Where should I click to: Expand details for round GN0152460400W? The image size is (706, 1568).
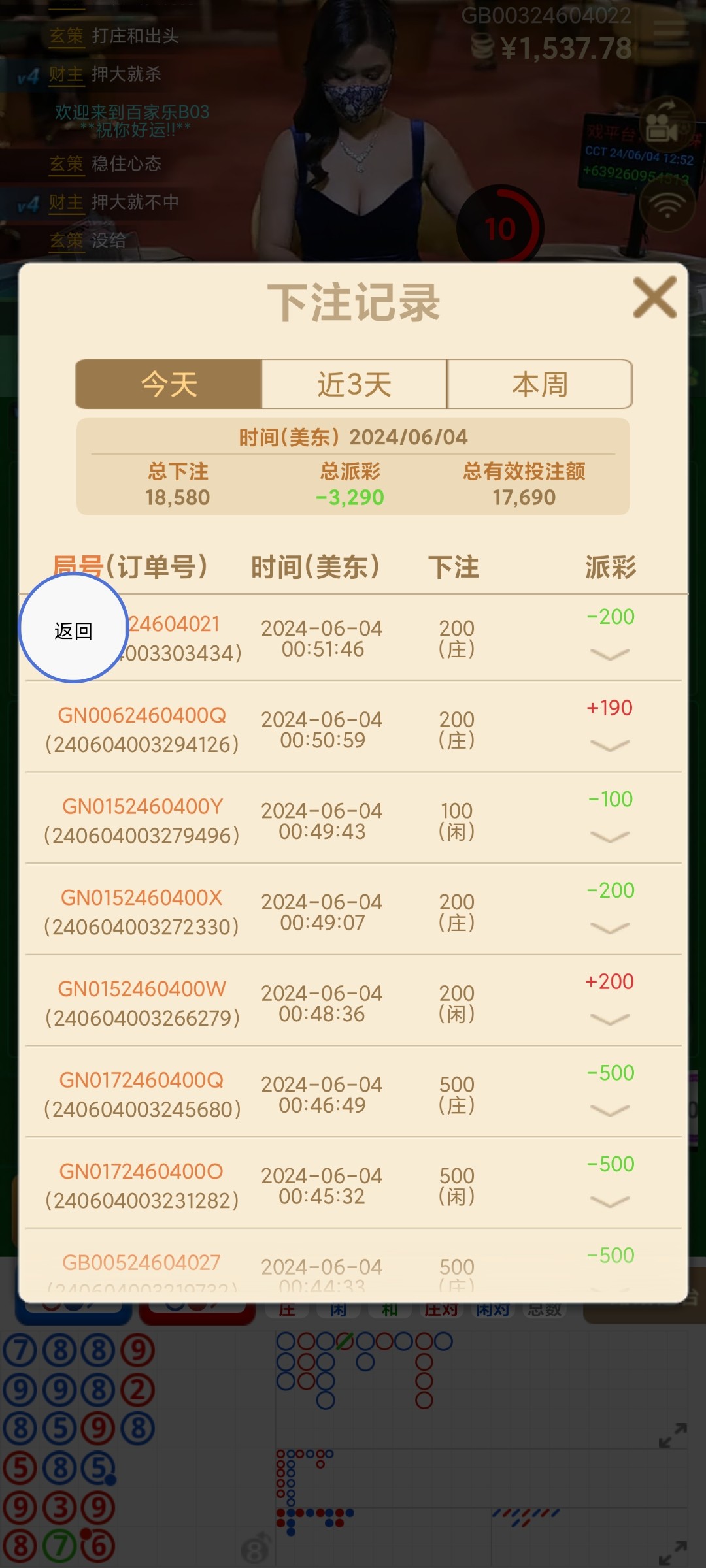coord(609,1019)
